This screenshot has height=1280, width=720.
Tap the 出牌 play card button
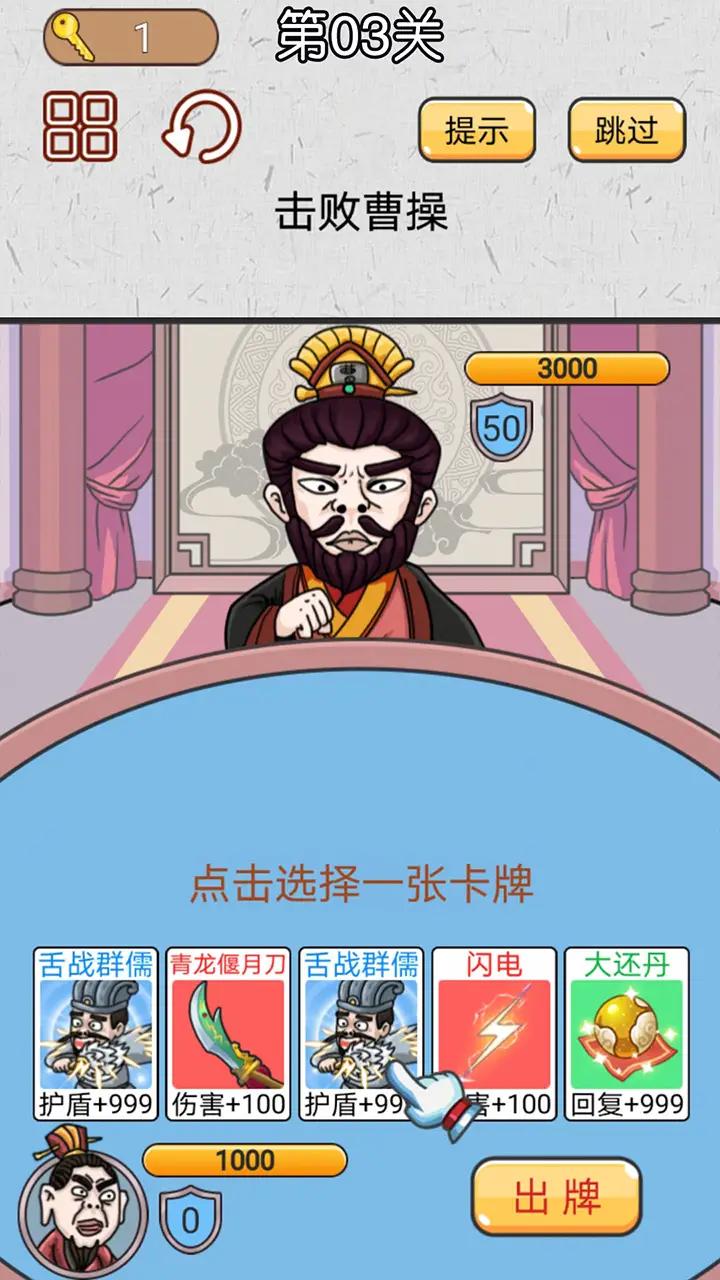point(556,1197)
